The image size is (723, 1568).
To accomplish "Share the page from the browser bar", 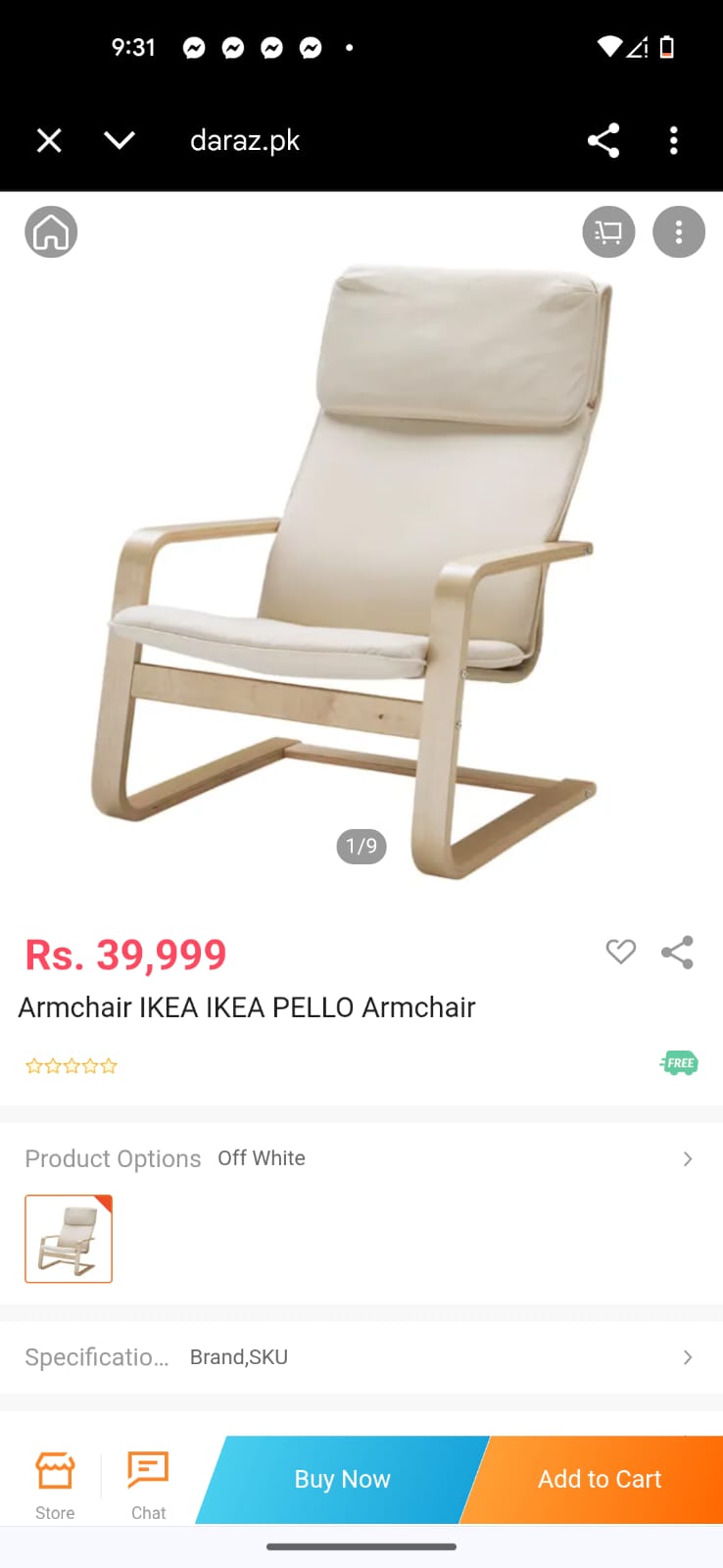I will click(x=603, y=141).
